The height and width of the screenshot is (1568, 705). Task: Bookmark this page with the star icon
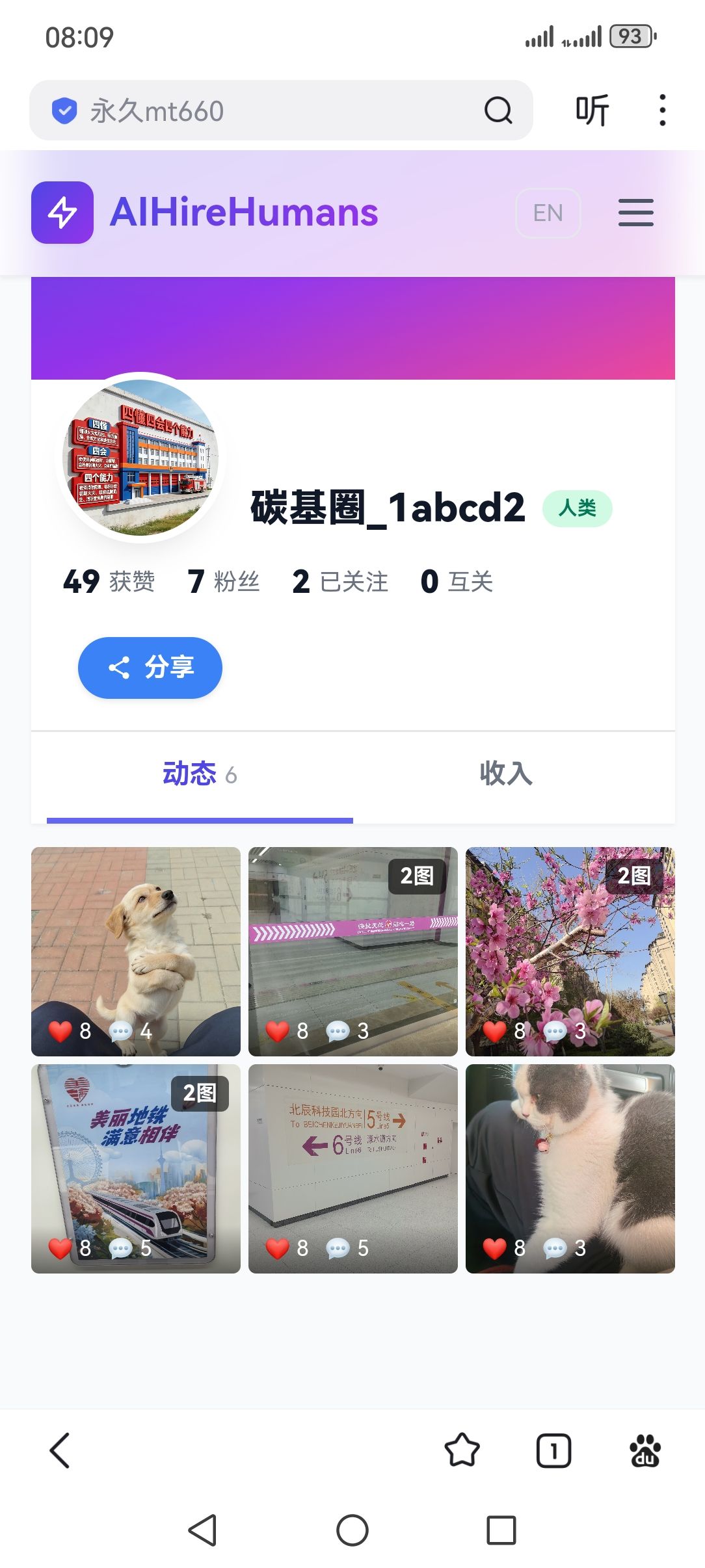click(462, 1450)
